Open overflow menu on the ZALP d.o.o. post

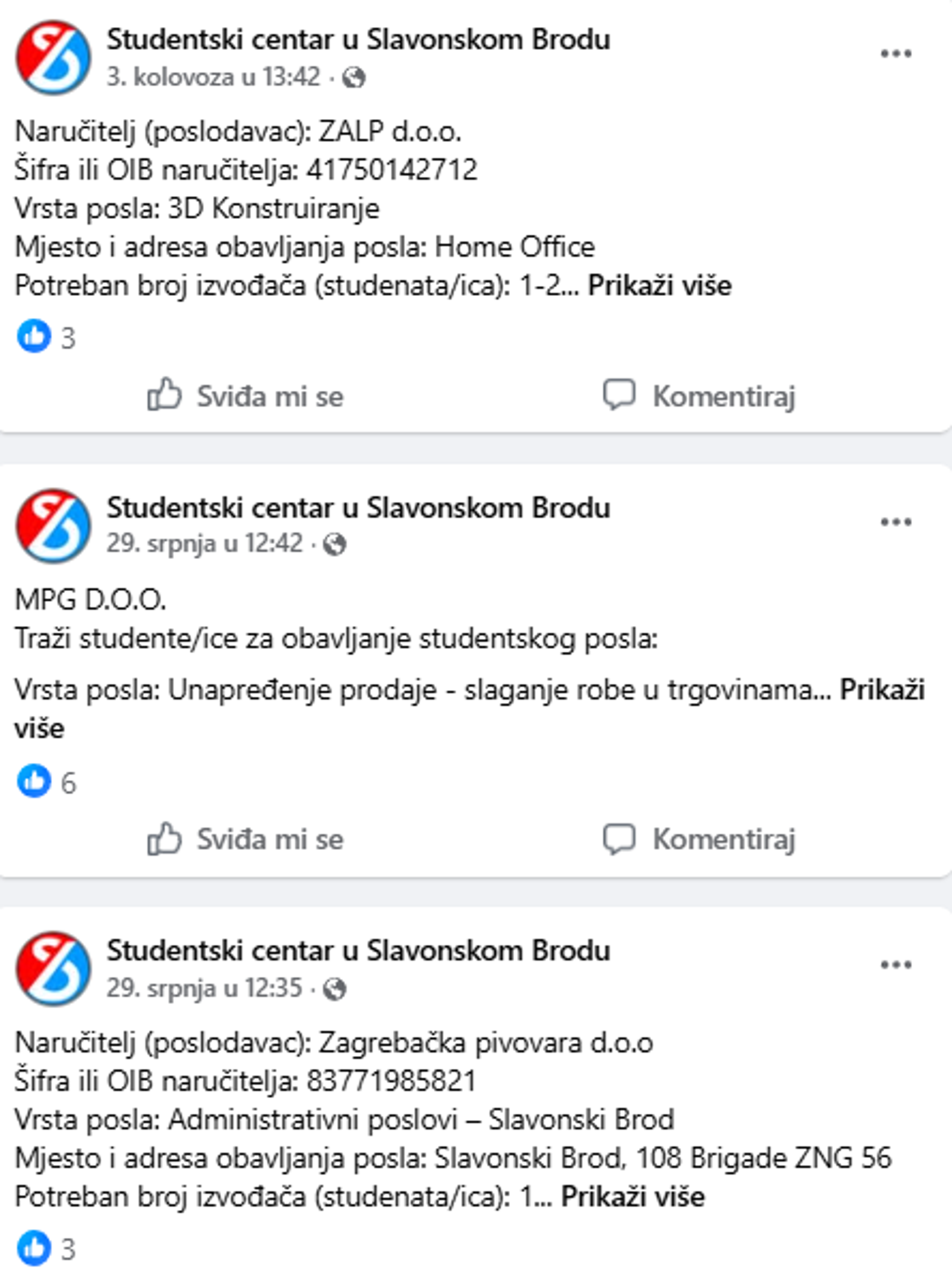point(895,54)
